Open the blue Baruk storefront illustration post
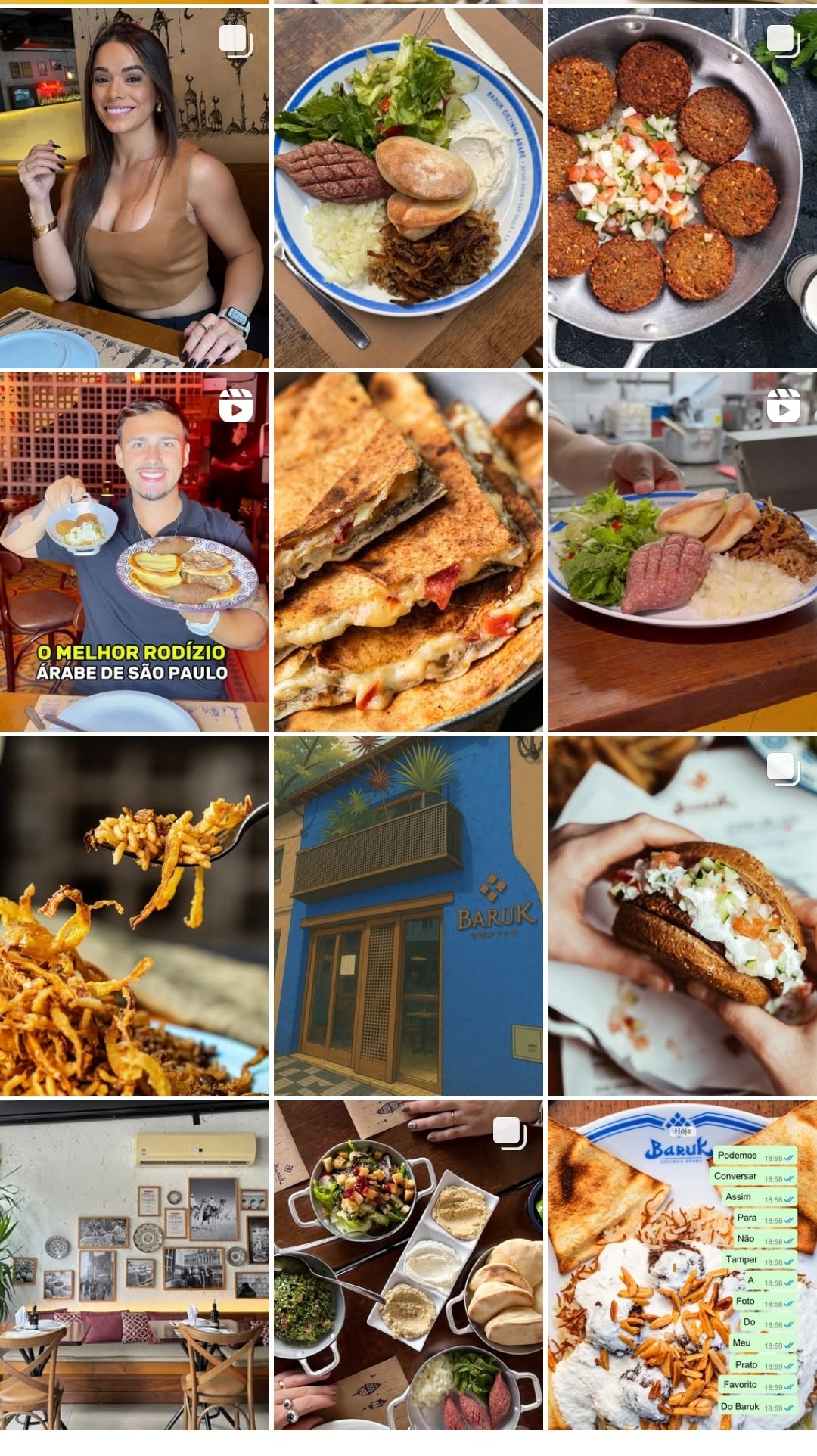Screen dimensions: 817x1456 pyautogui.click(x=408, y=916)
